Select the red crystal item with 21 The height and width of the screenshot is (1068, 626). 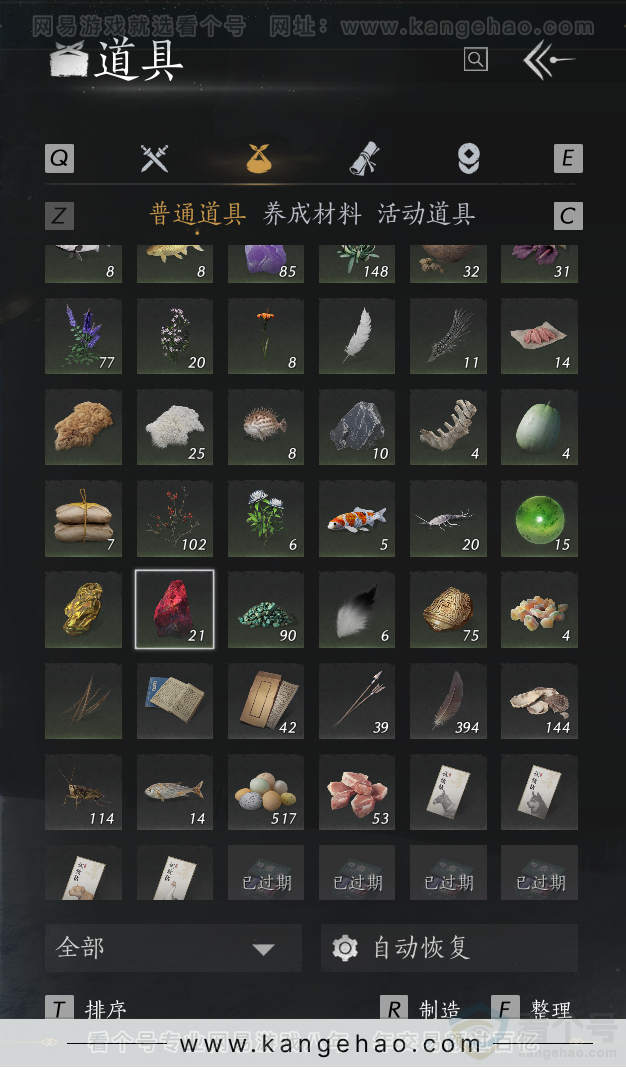tap(175, 609)
